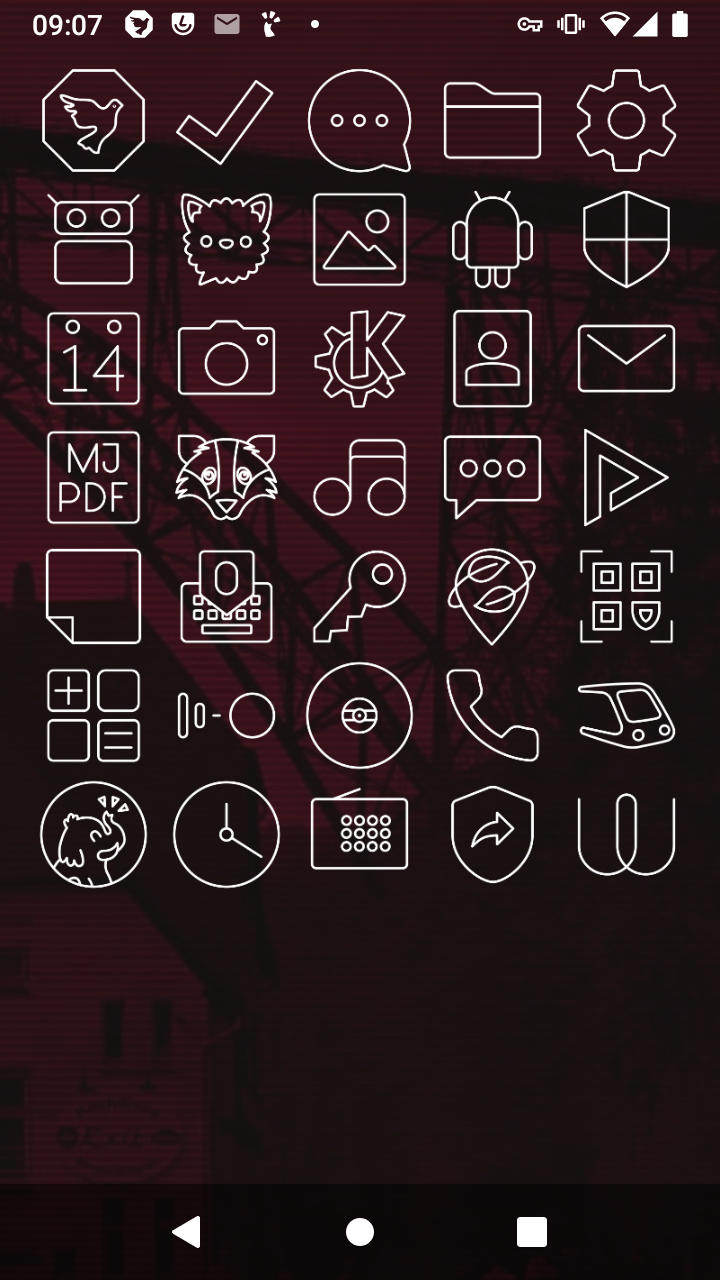Image resolution: width=720 pixels, height=1280 pixels.
Task: Open the key password manager app
Action: (x=360, y=596)
